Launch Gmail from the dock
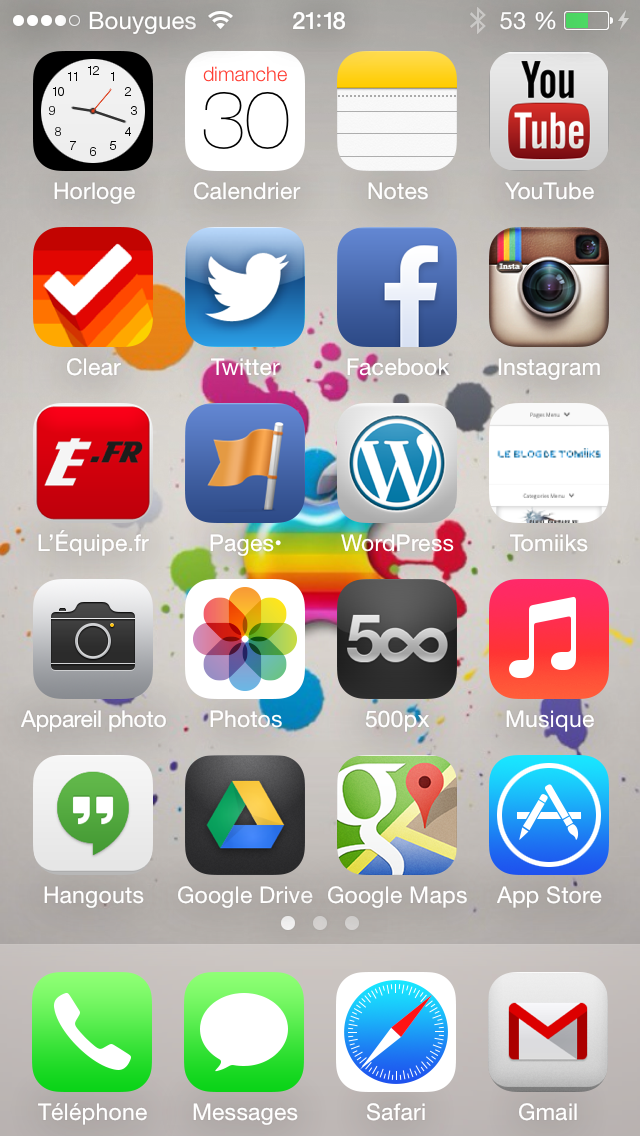The height and width of the screenshot is (1136, 640). pos(548,1031)
